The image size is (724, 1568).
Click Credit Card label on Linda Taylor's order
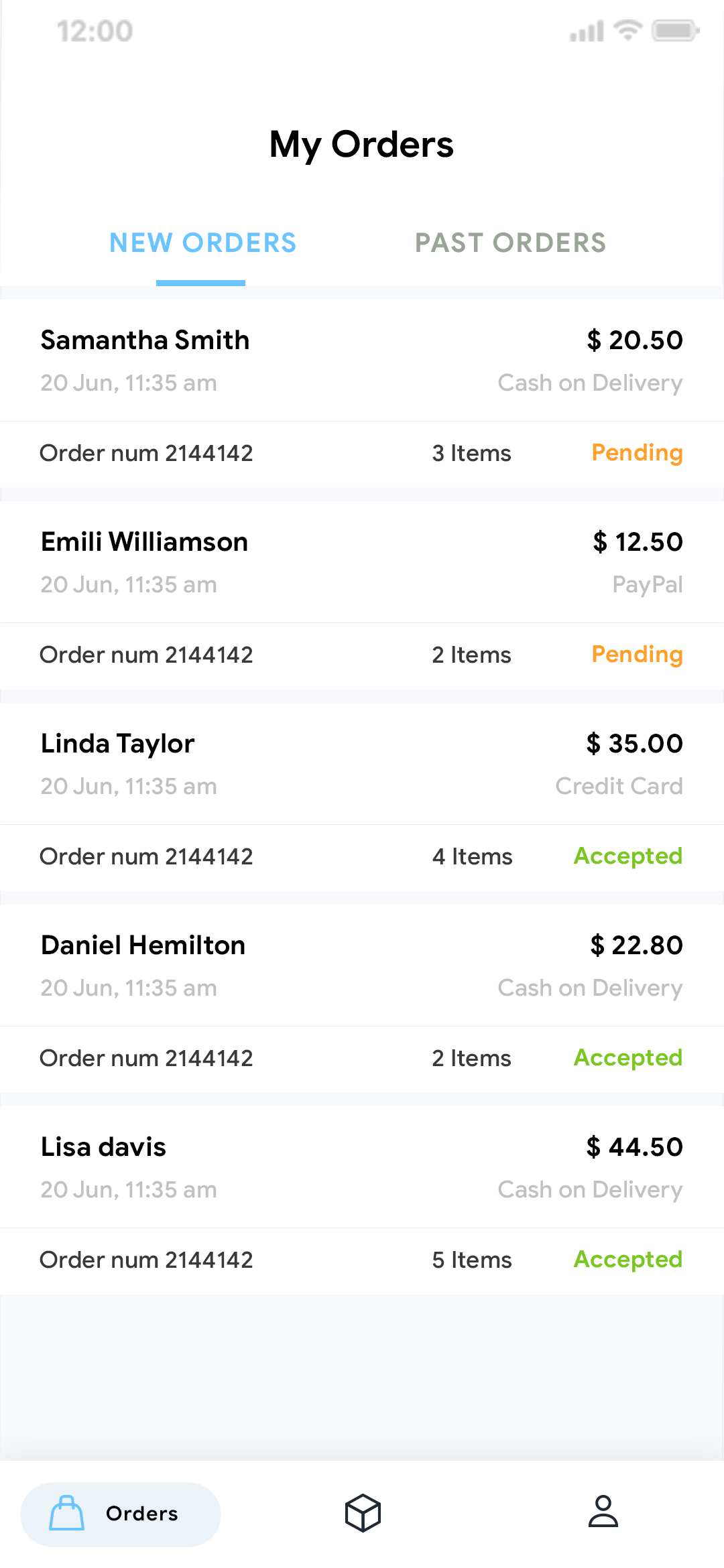(x=618, y=786)
